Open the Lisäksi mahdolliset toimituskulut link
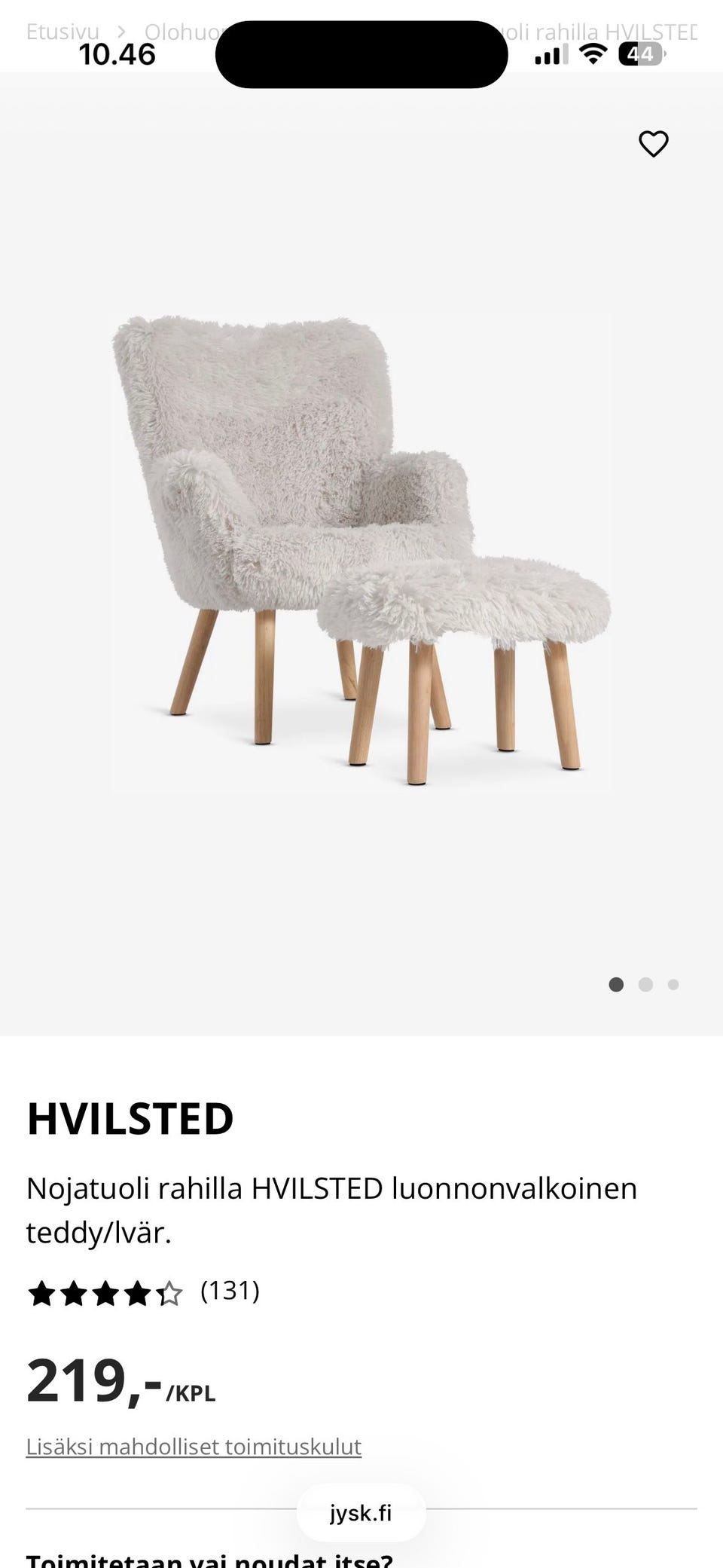Screen dimensions: 723x1568 tap(194, 1447)
